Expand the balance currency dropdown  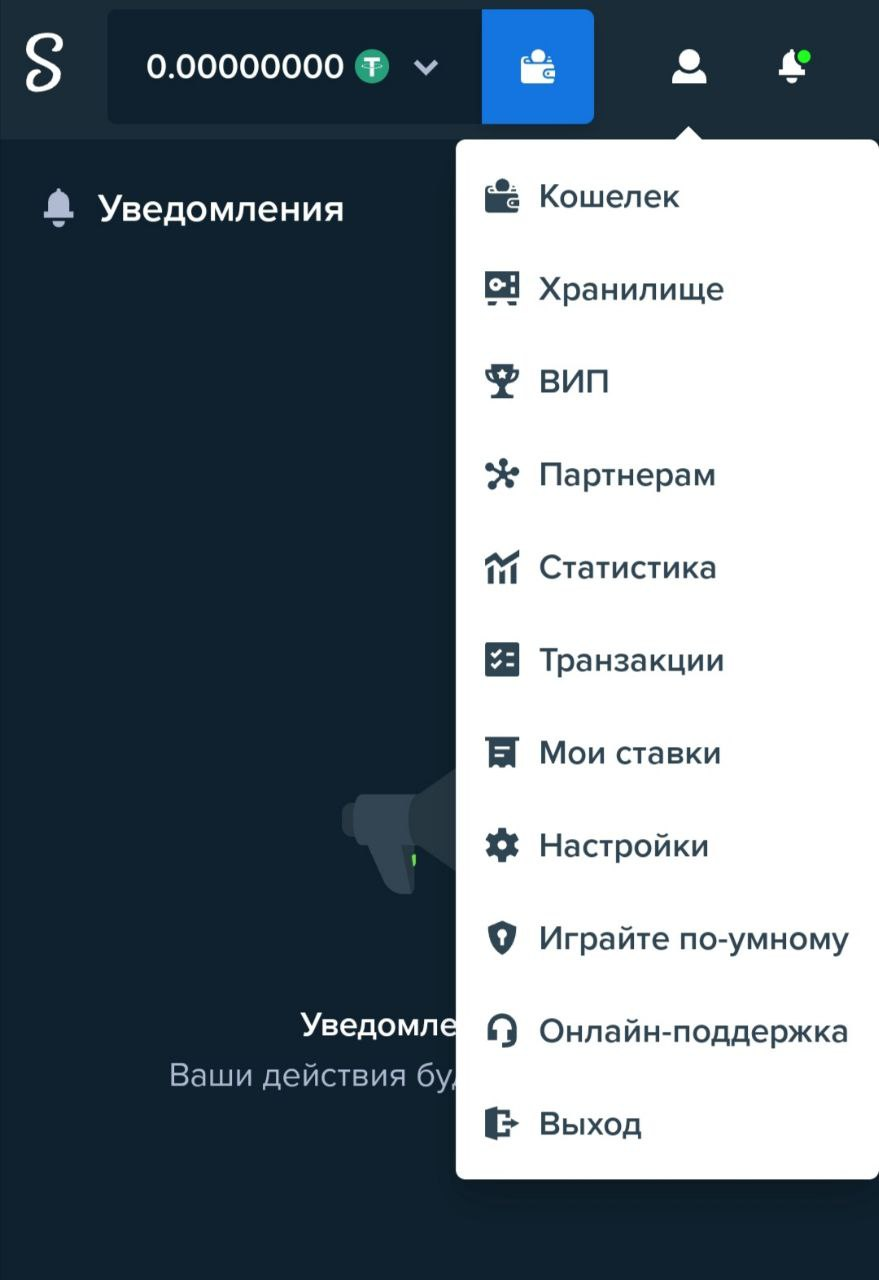(x=426, y=67)
